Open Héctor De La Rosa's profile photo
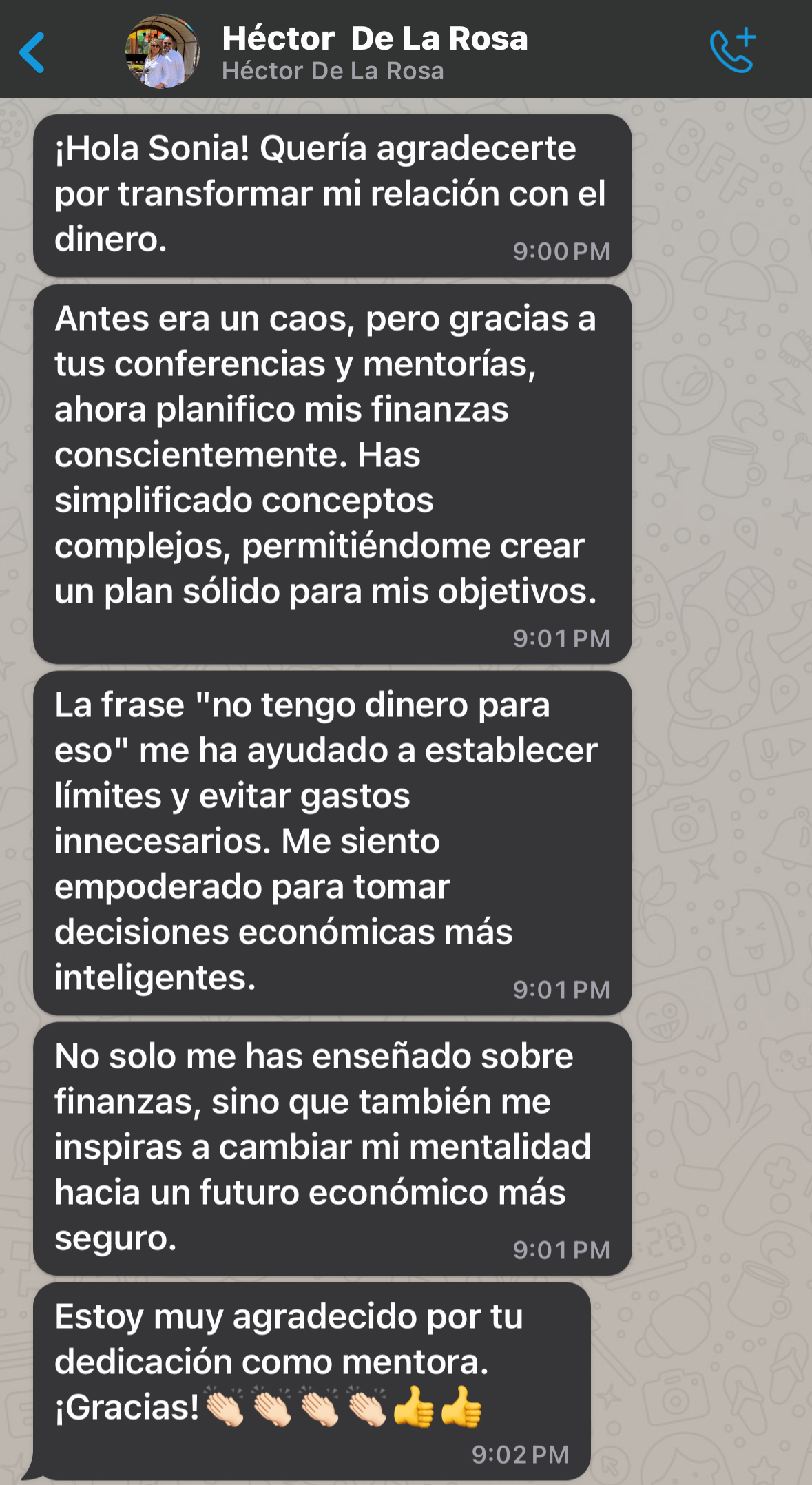The height and width of the screenshot is (1485, 812). pyautogui.click(x=163, y=52)
